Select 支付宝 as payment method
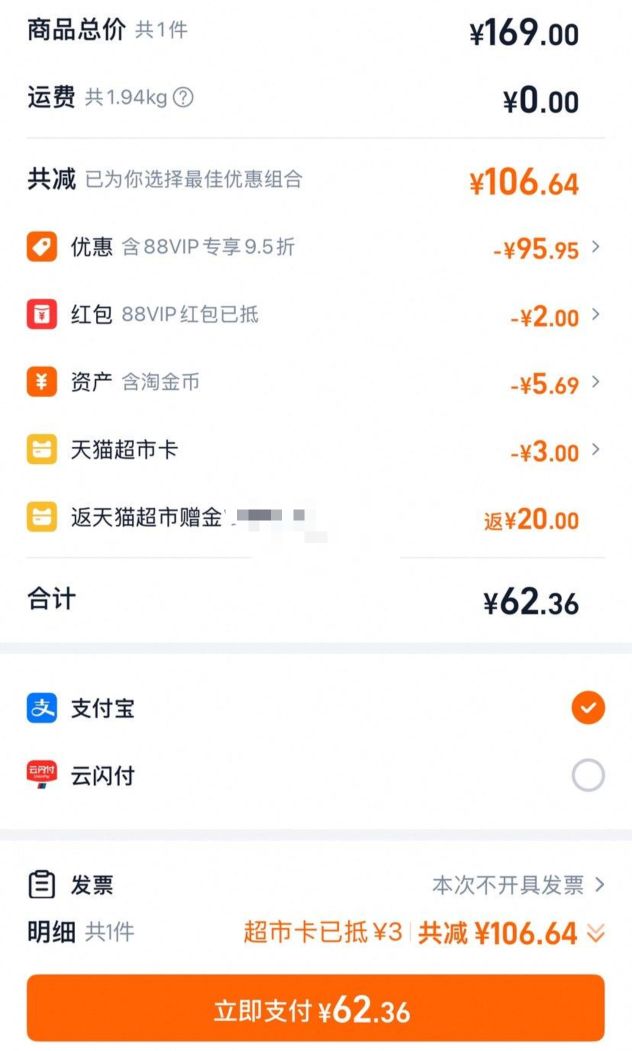 (588, 708)
